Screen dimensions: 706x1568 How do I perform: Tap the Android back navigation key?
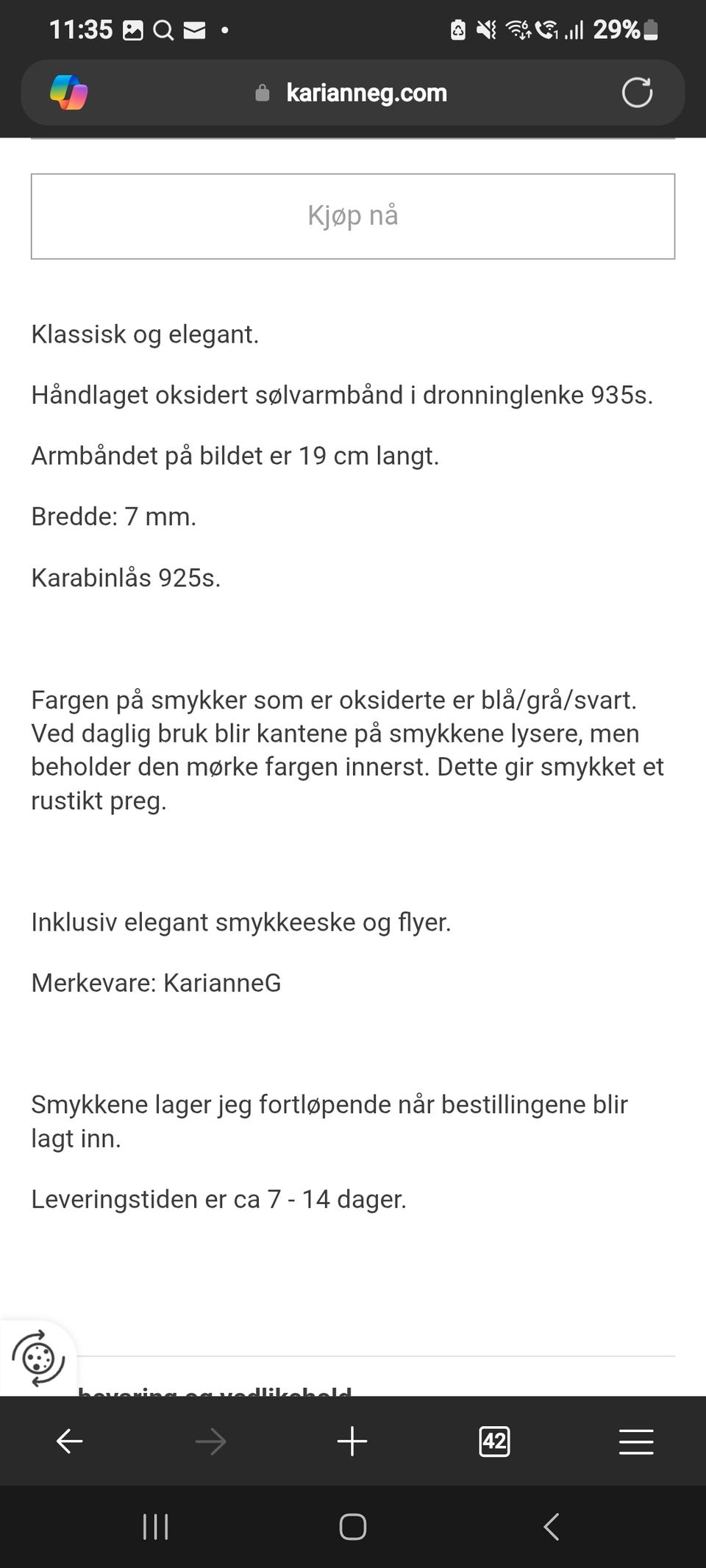coord(552,1526)
